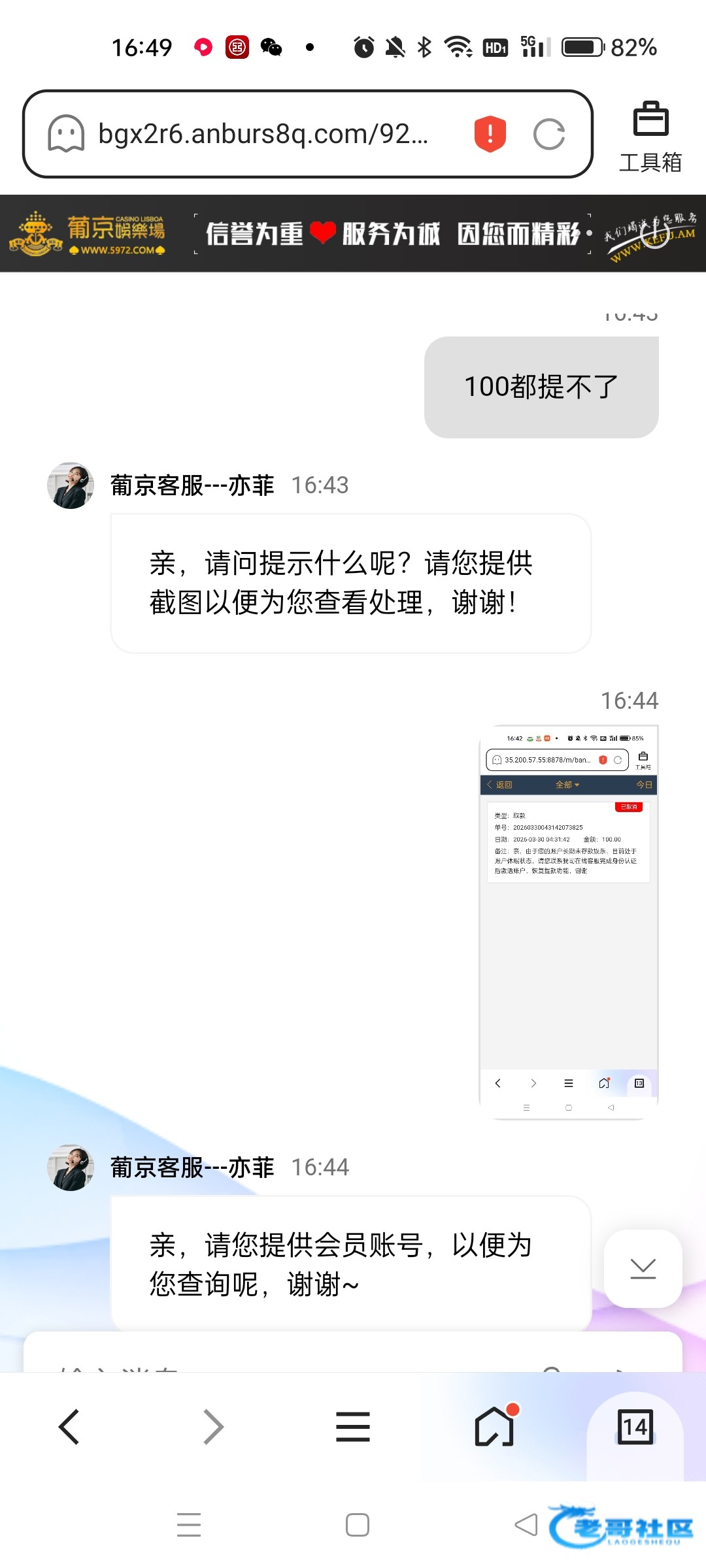Go back to the previous page
This screenshot has width=706, height=1568.
(69, 1427)
